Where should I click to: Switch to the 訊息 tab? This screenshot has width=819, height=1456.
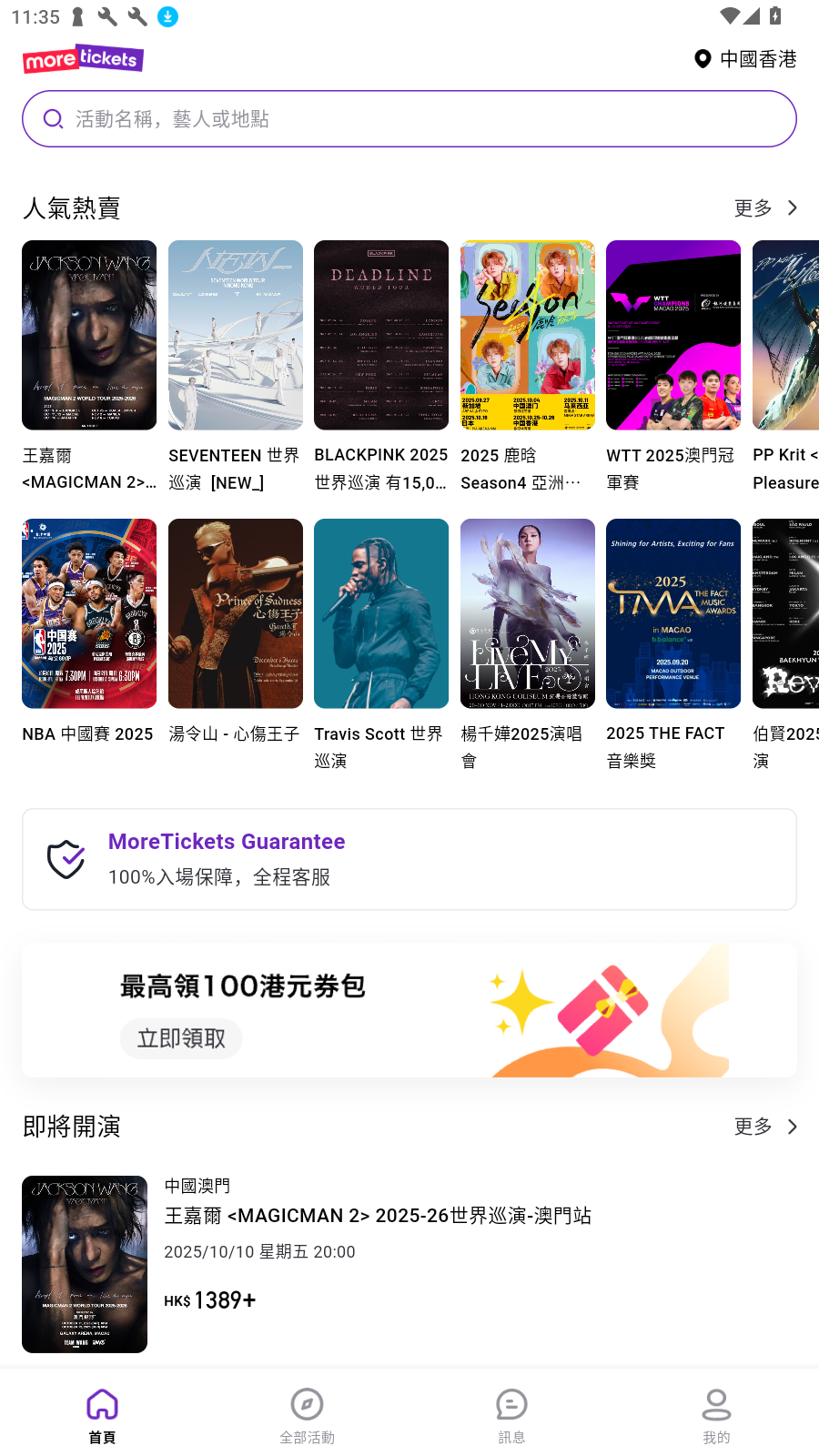pyautogui.click(x=511, y=1416)
